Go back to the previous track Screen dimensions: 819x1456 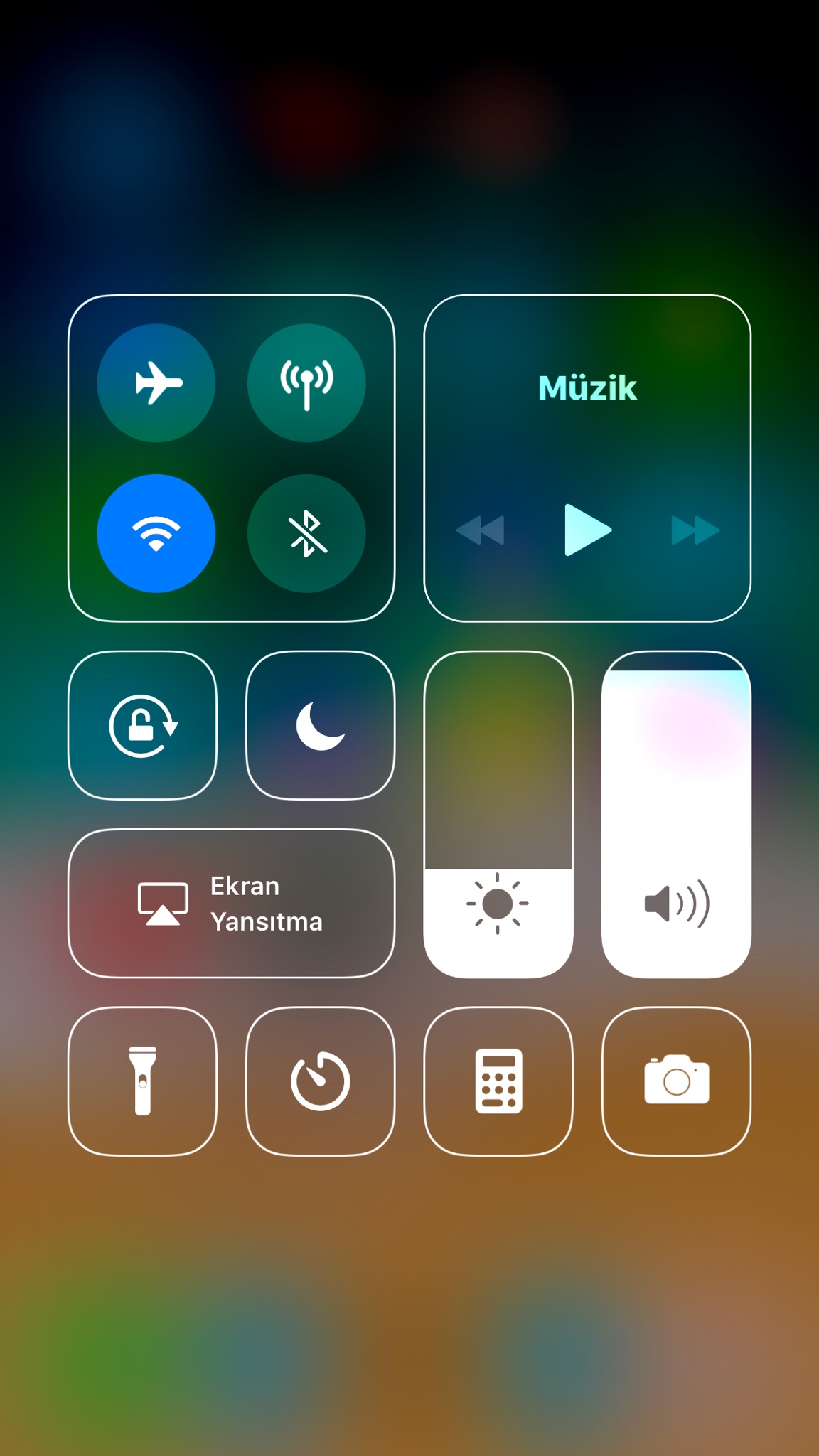tap(481, 530)
